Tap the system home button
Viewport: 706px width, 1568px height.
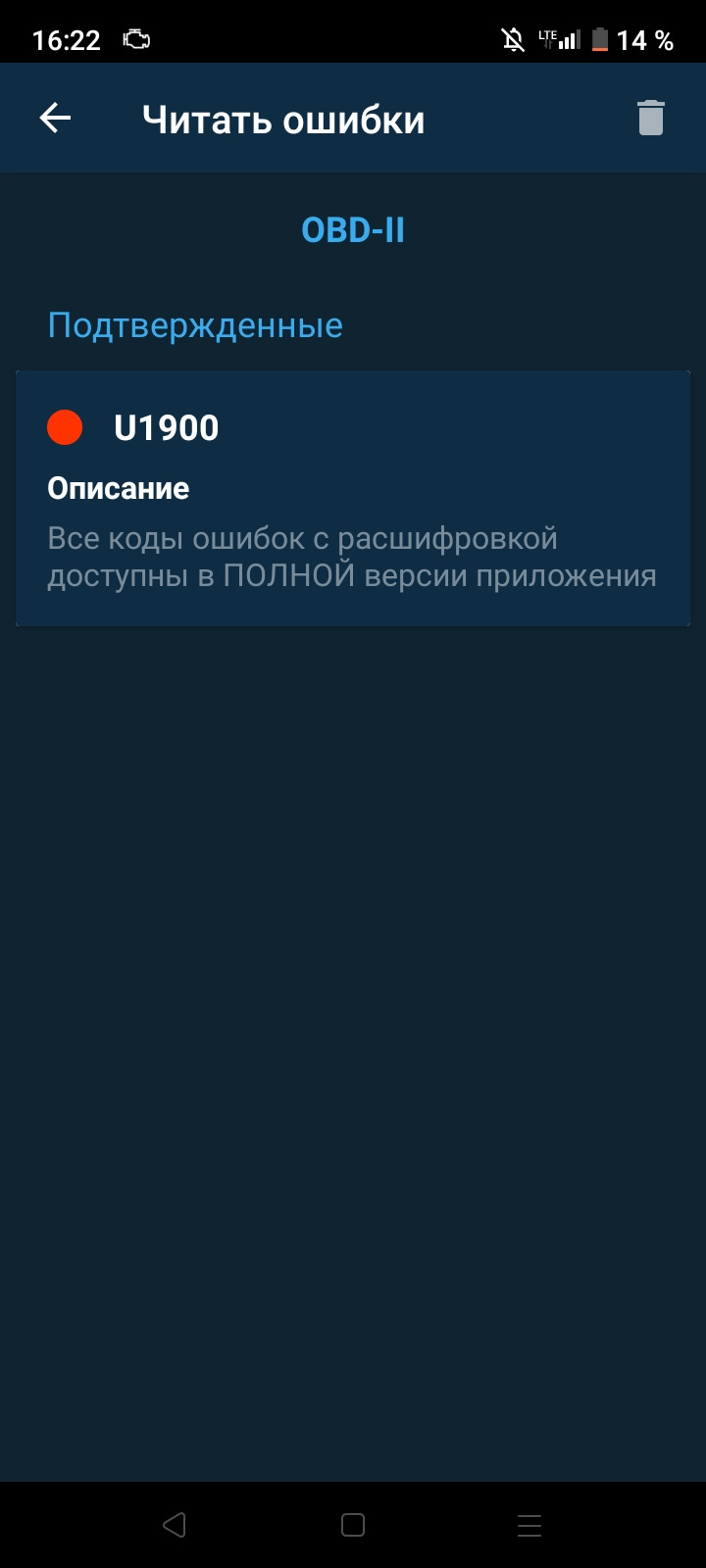353,1525
